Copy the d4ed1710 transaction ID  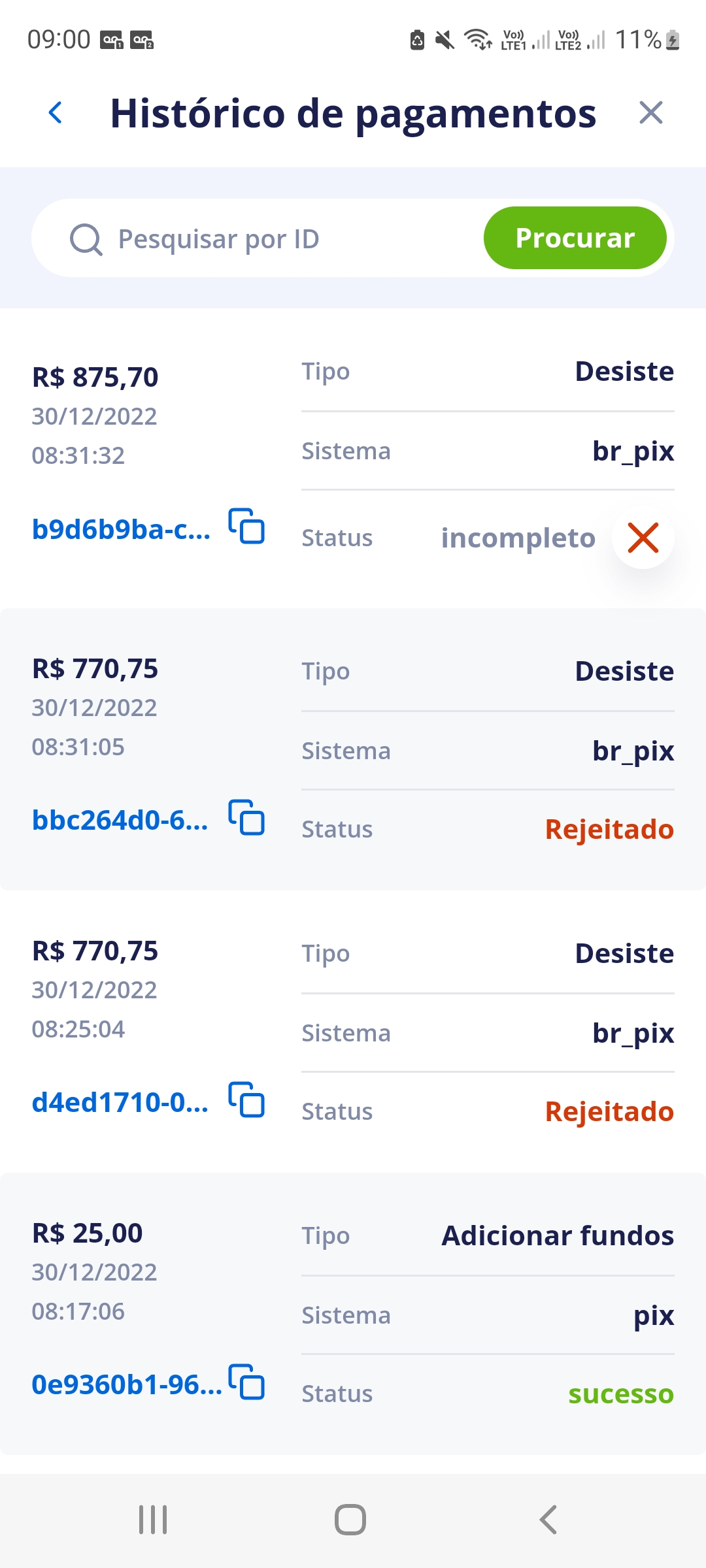click(x=247, y=1101)
